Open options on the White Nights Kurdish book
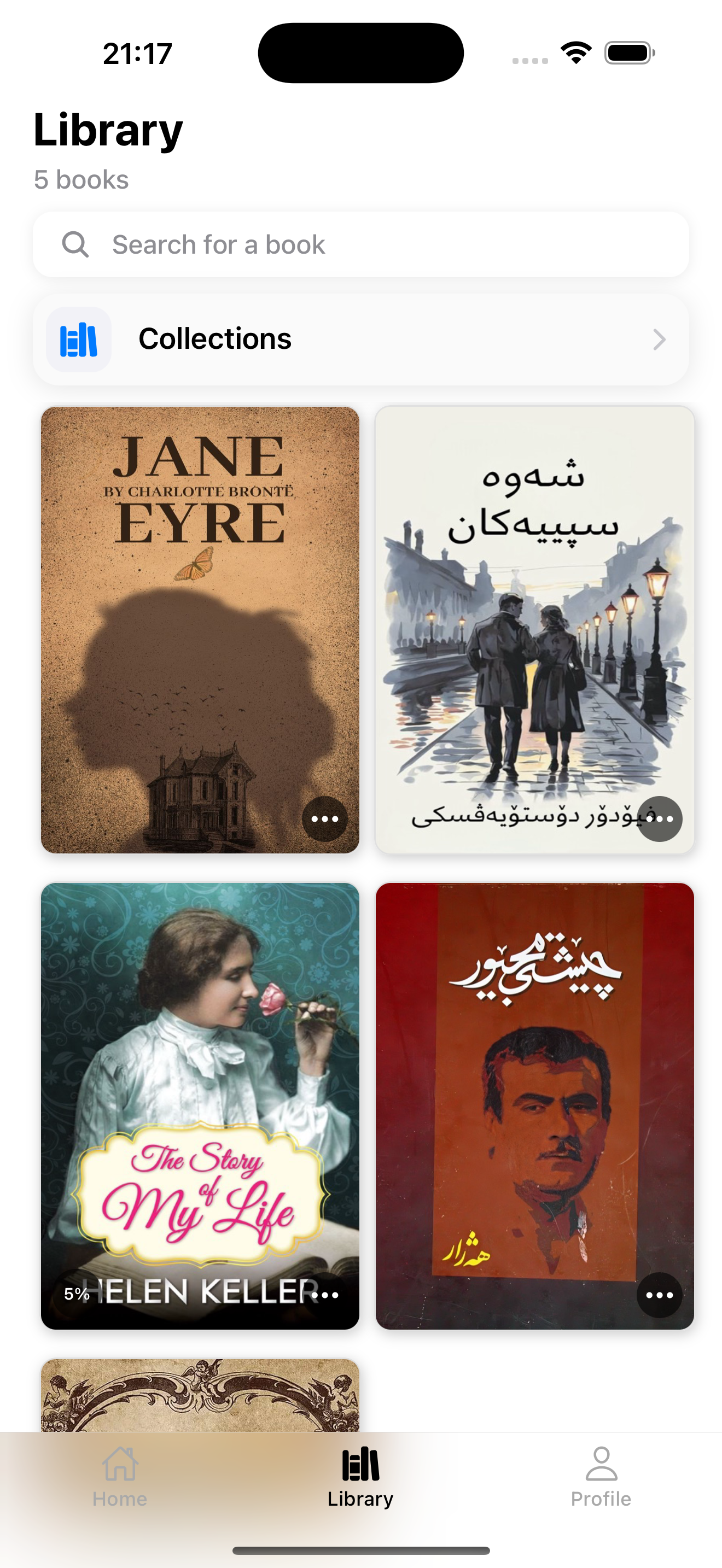Screen dimensions: 722x1568 click(660, 818)
